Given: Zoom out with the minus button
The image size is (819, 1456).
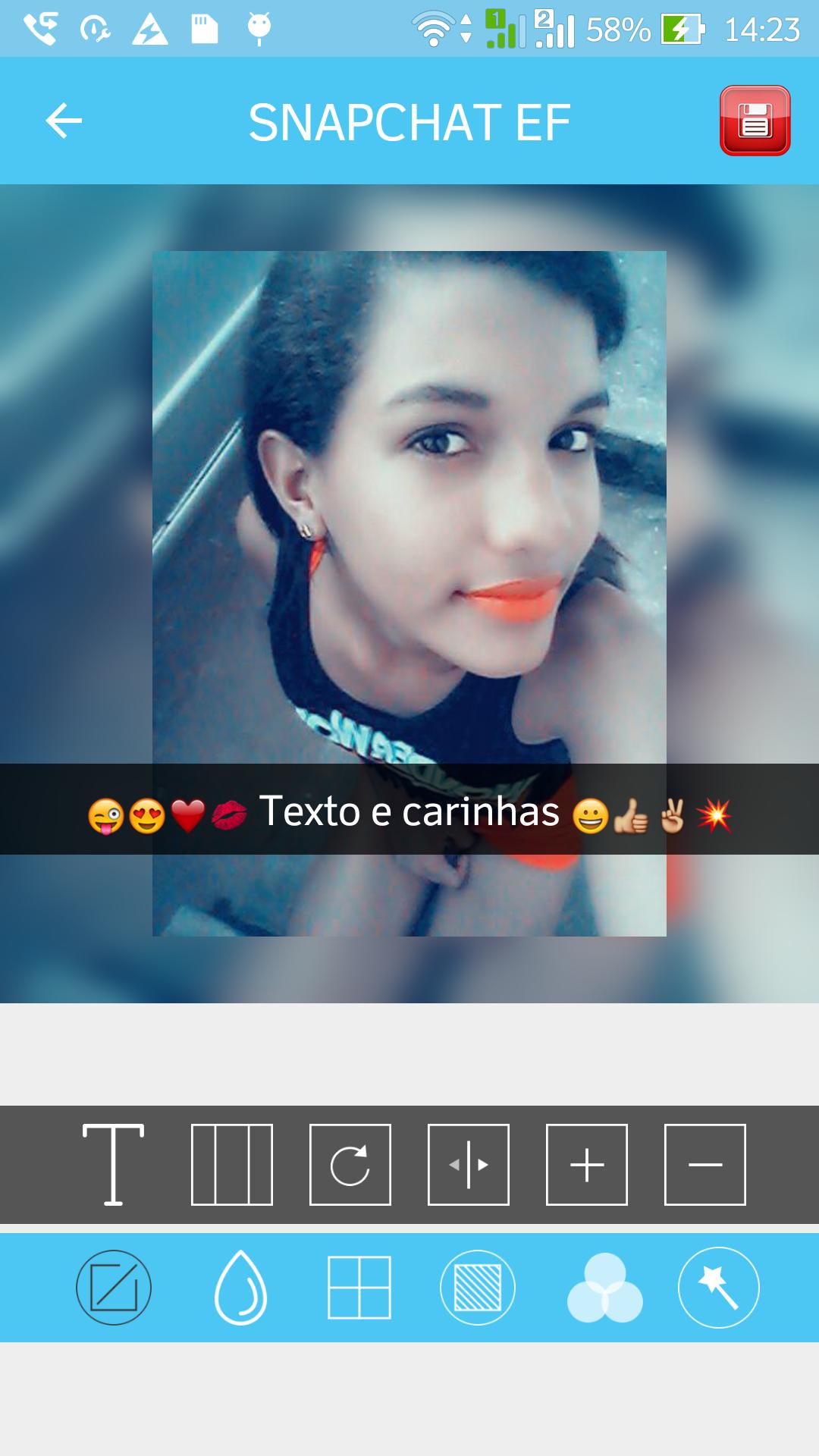Looking at the screenshot, I should click(x=705, y=1165).
